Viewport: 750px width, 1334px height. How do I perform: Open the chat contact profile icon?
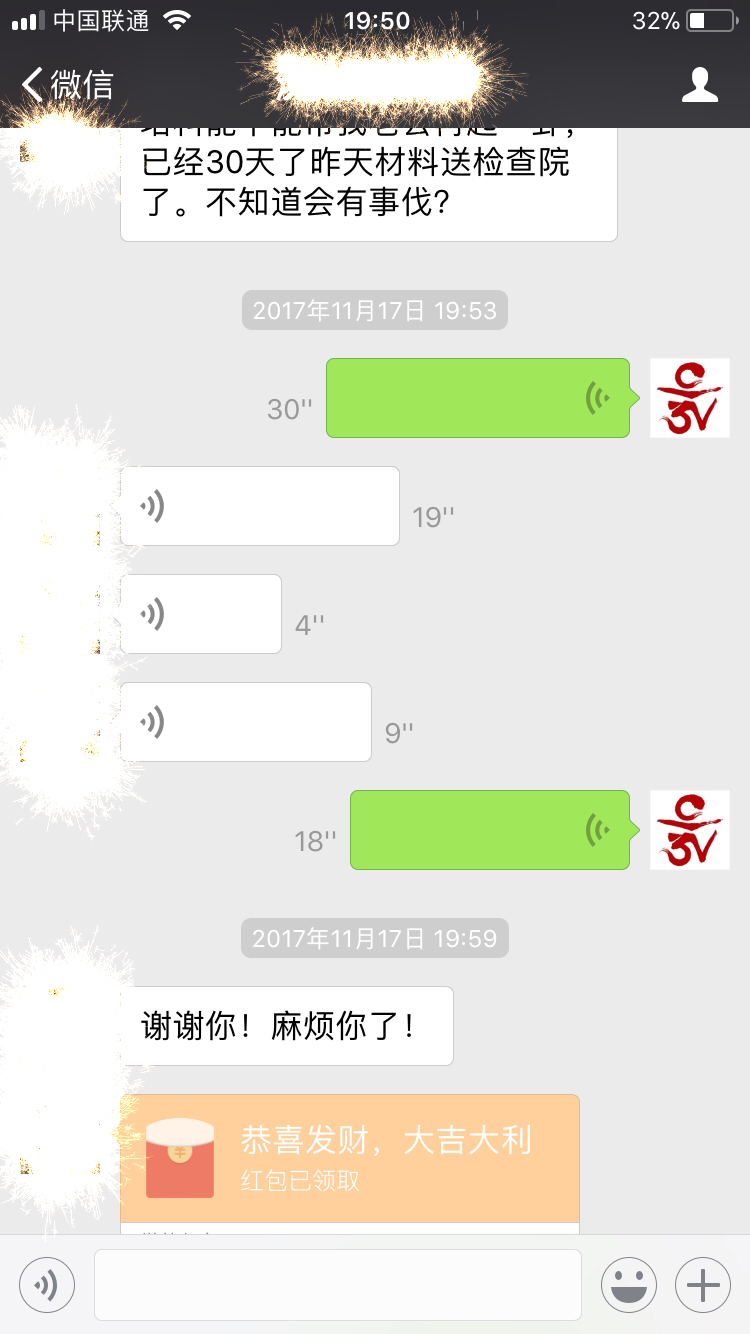699,85
